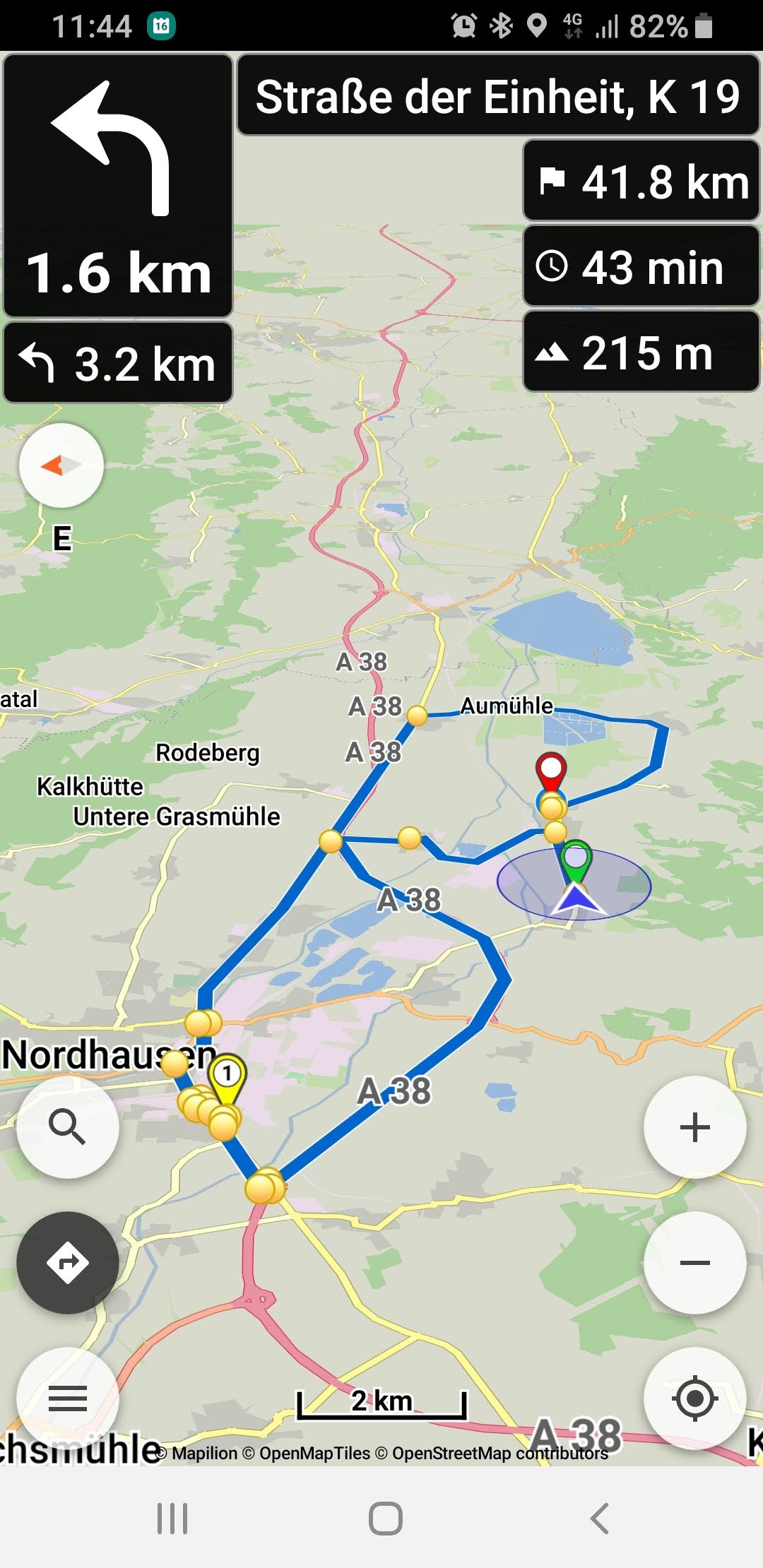Tap the Straße der Einheit street banner
The width and height of the screenshot is (763, 1568).
(498, 95)
